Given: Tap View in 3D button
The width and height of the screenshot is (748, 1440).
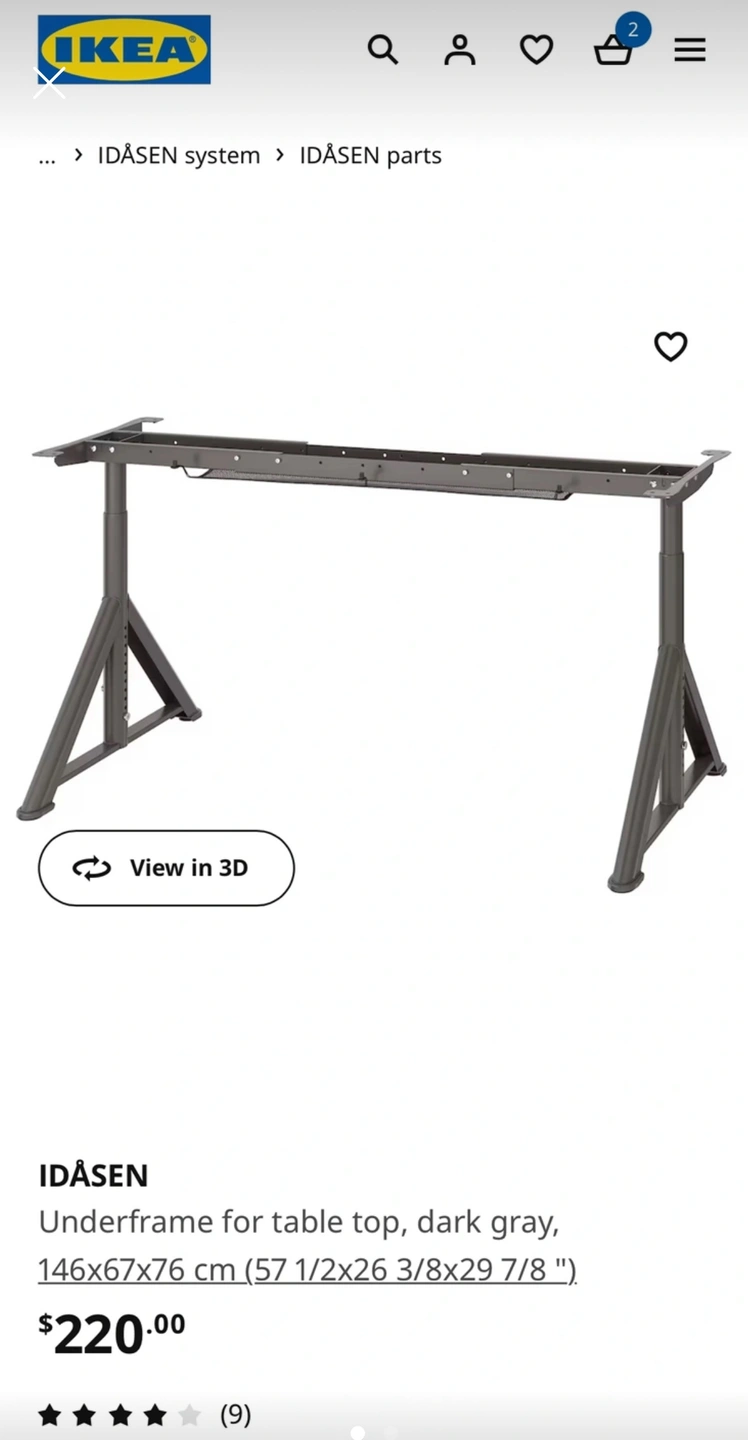Looking at the screenshot, I should click(166, 868).
